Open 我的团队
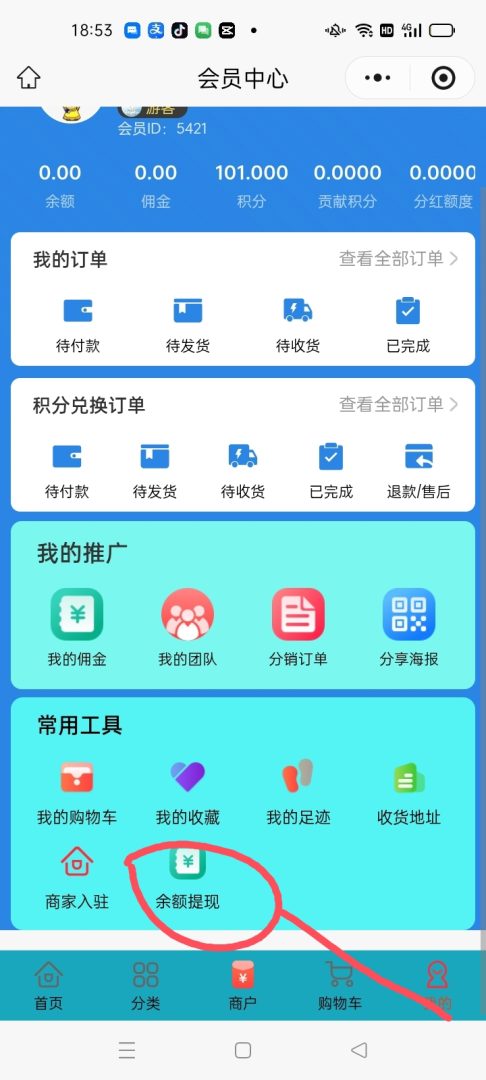 pos(187,628)
